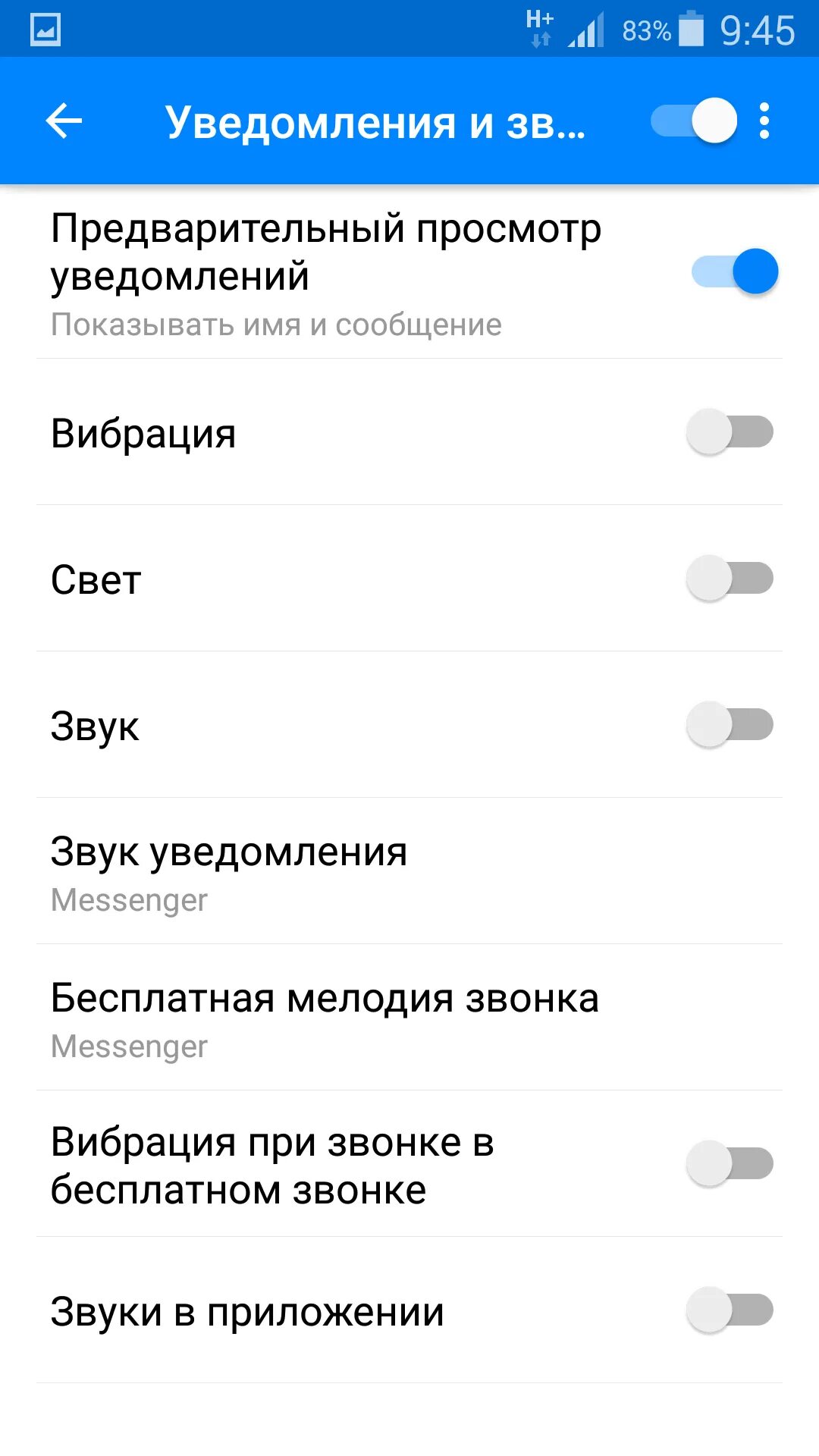Enable the Вибрация switch
Screen dimensions: 819x1456
(x=730, y=432)
